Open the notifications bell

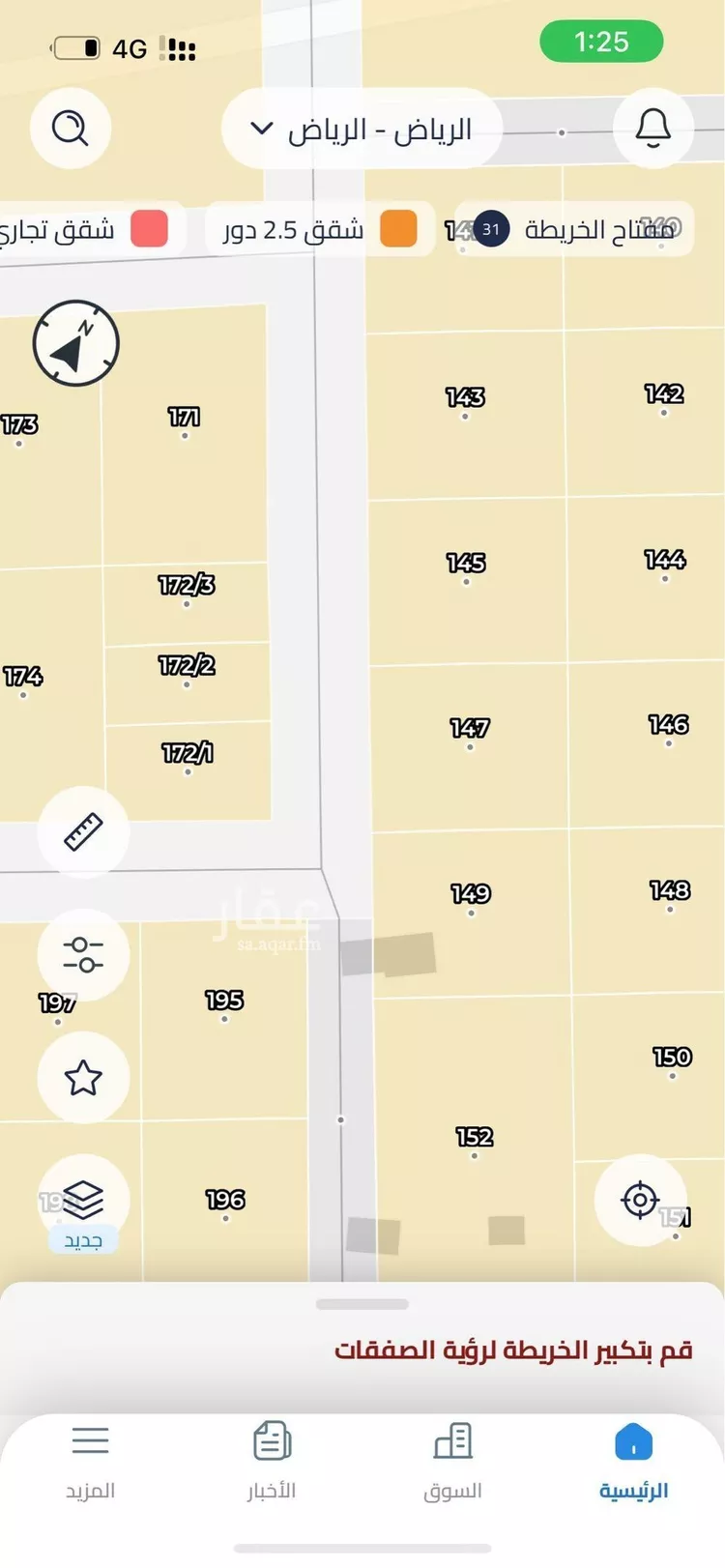click(653, 128)
